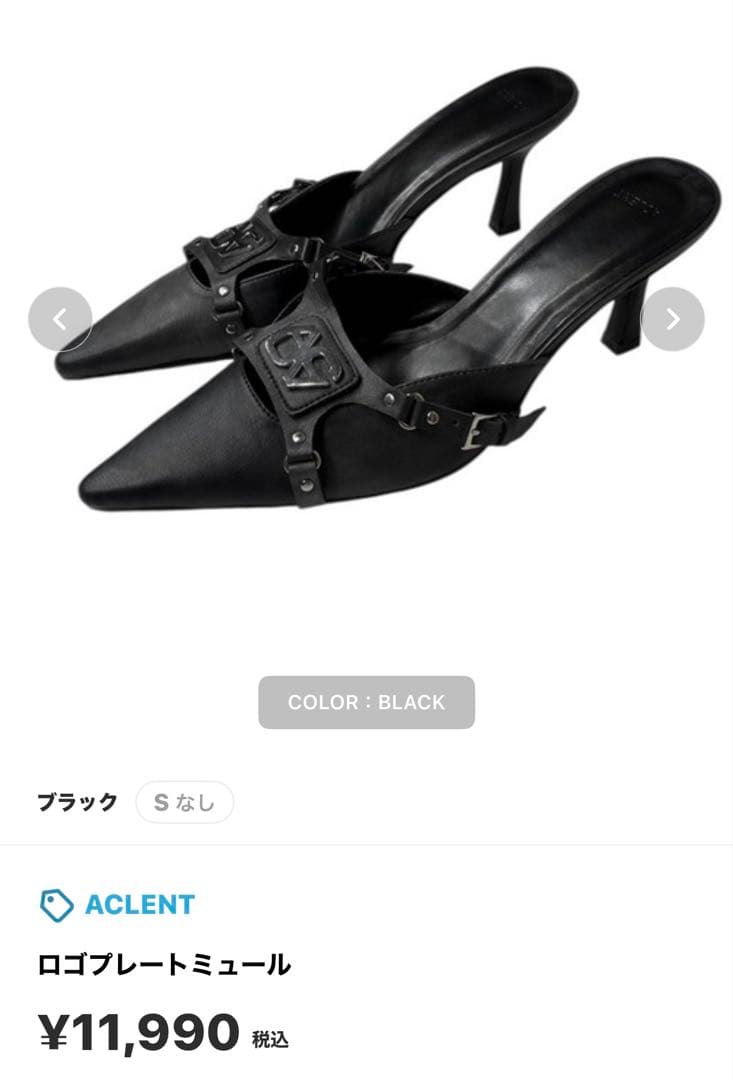Toggle the S なし availability chip
The image size is (733, 1080).
(x=186, y=799)
